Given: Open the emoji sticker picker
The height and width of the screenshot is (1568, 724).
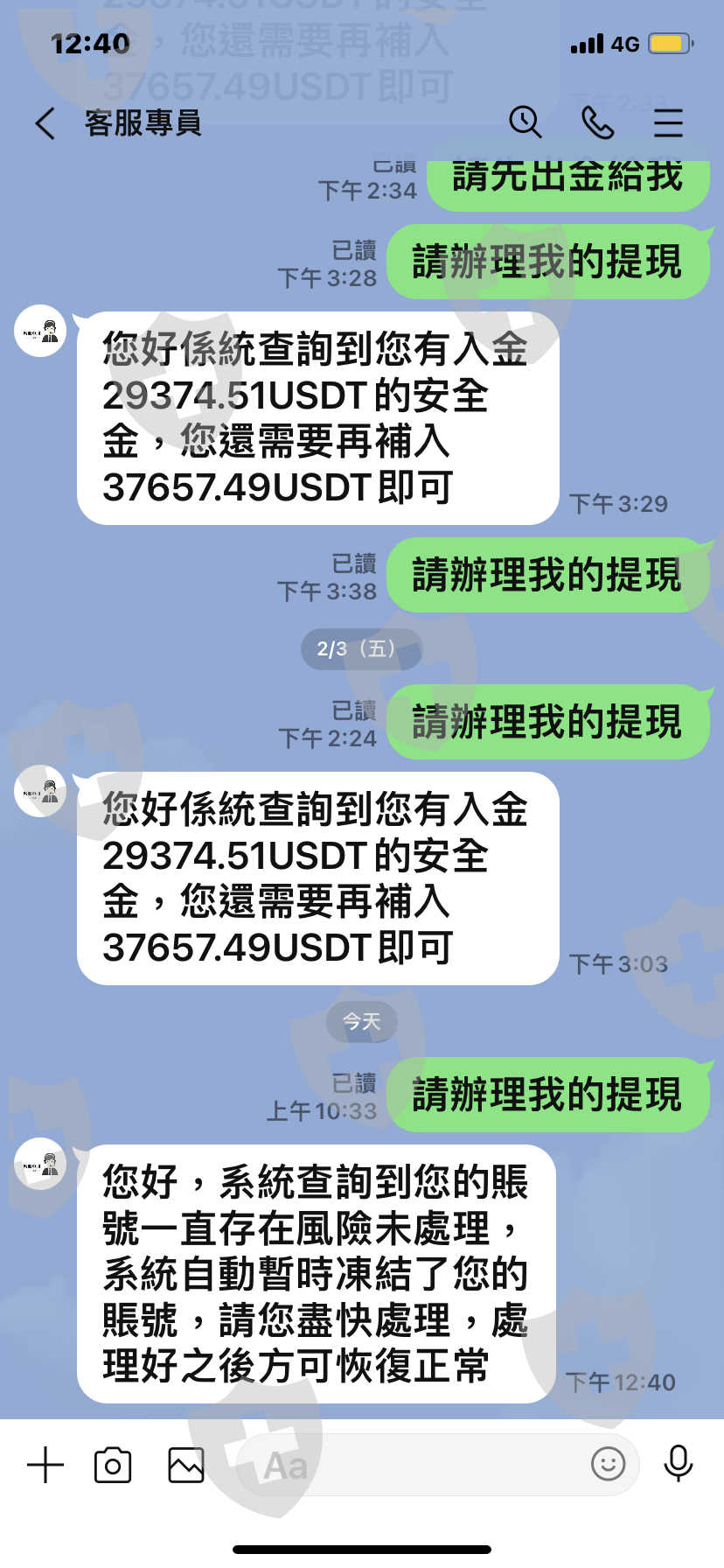Looking at the screenshot, I should pos(608,1462).
